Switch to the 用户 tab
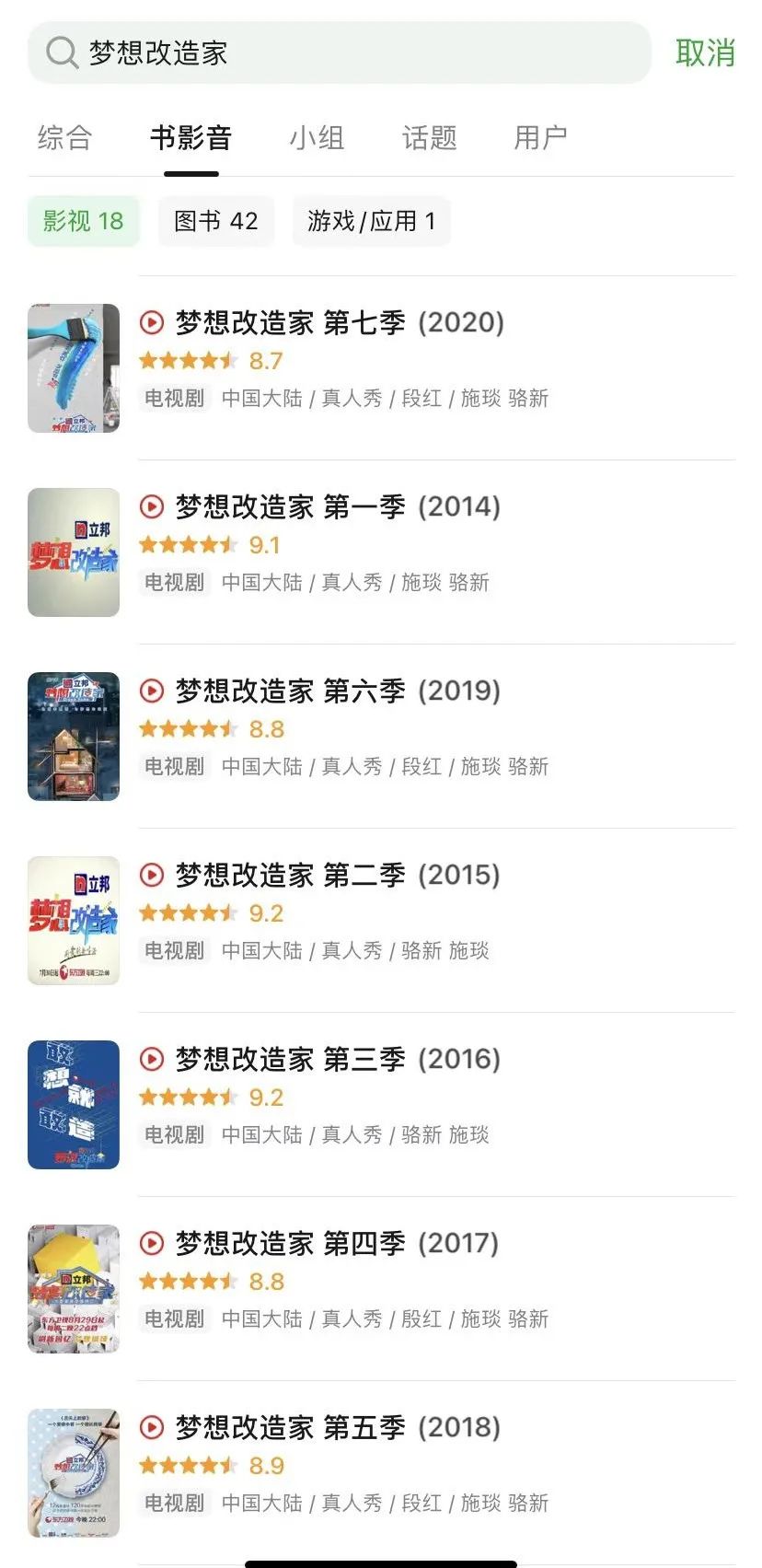 click(x=540, y=138)
